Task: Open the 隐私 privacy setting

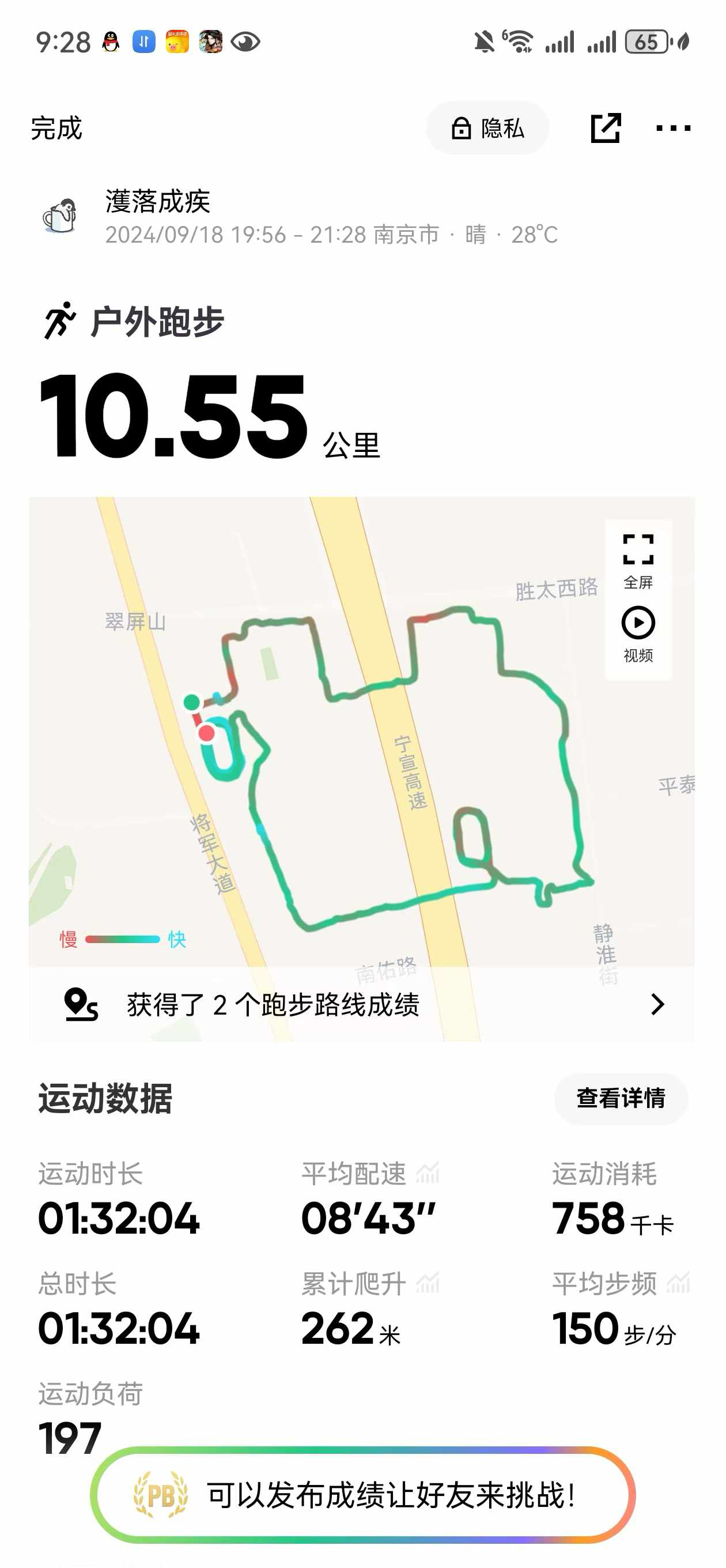Action: (487, 129)
